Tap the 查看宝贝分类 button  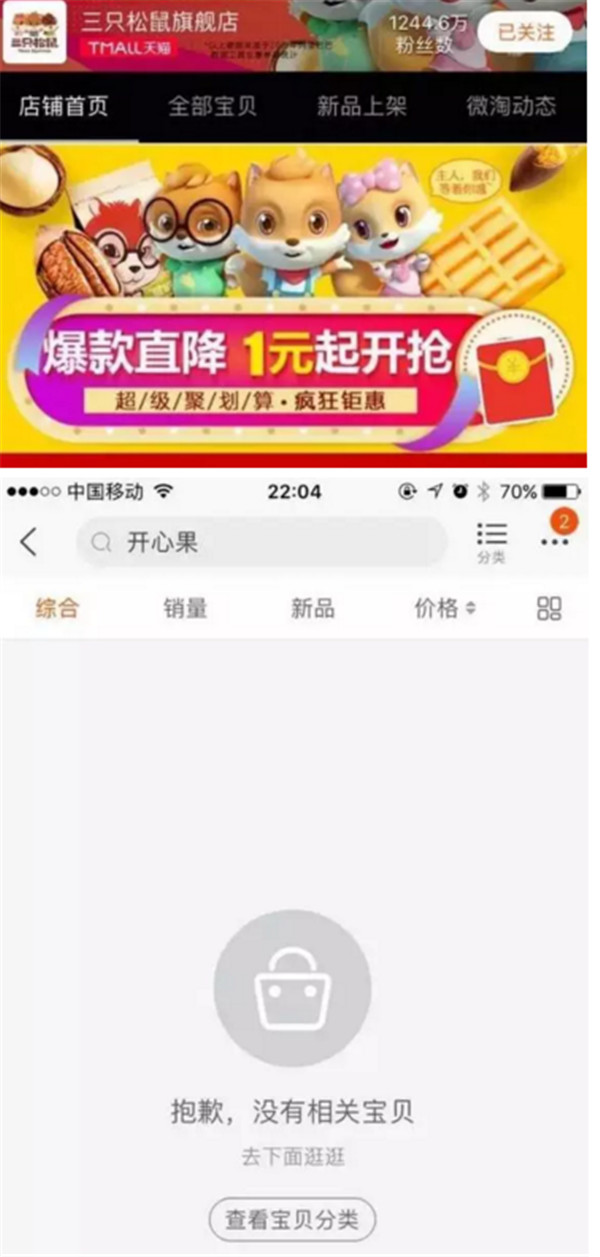point(292,1220)
